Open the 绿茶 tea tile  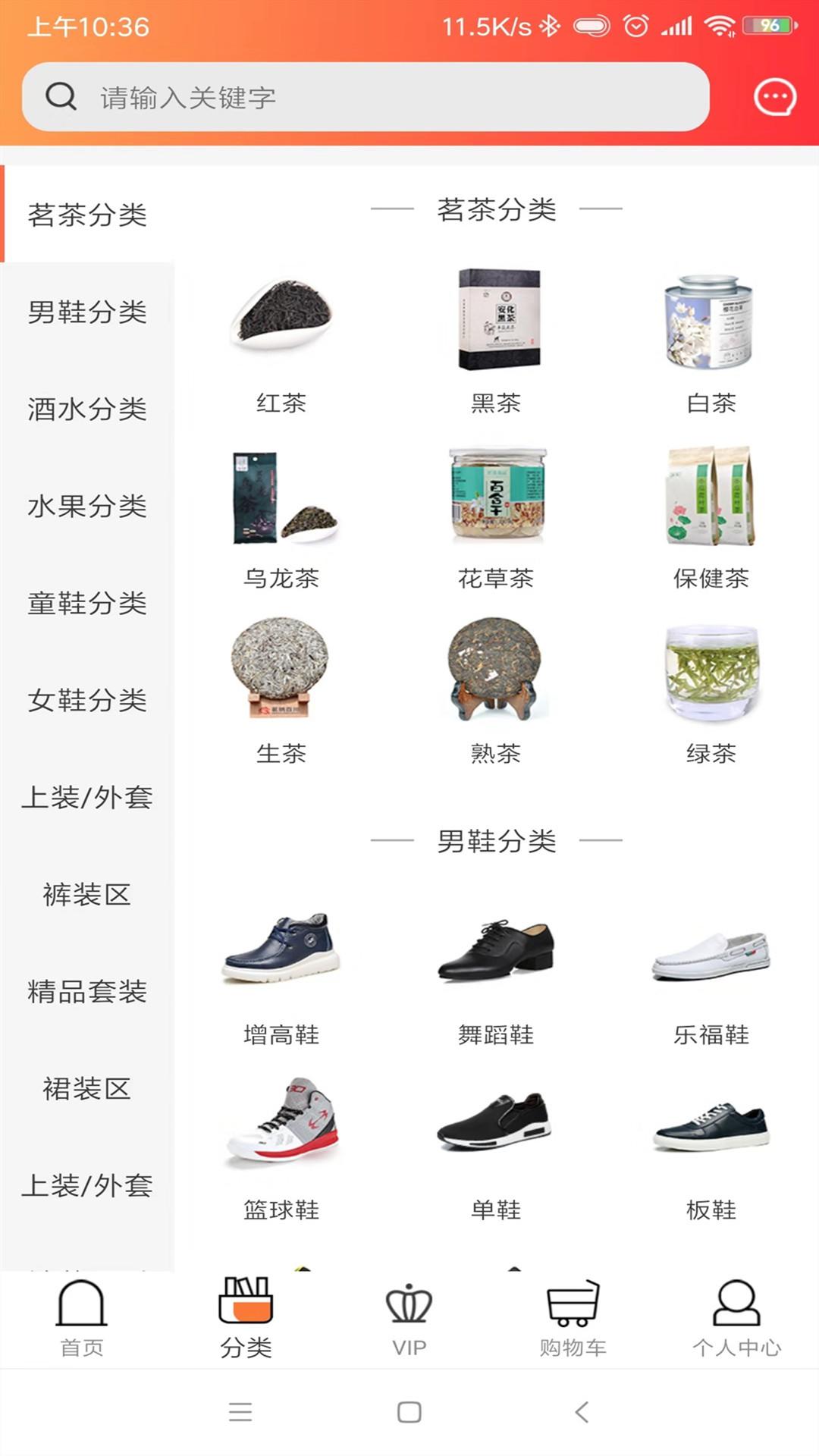[x=711, y=690]
